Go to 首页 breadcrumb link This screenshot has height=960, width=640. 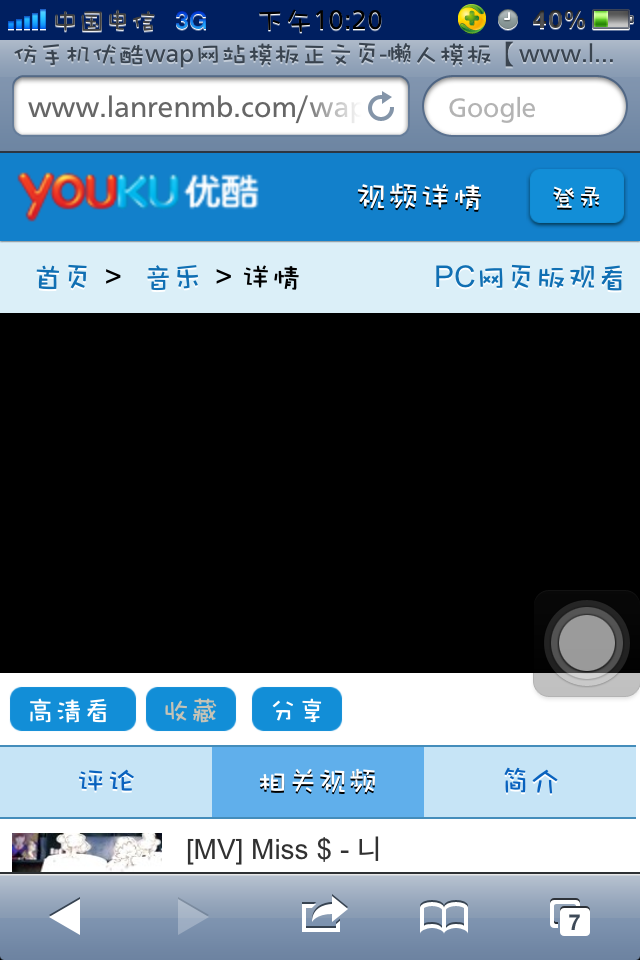click(x=62, y=277)
